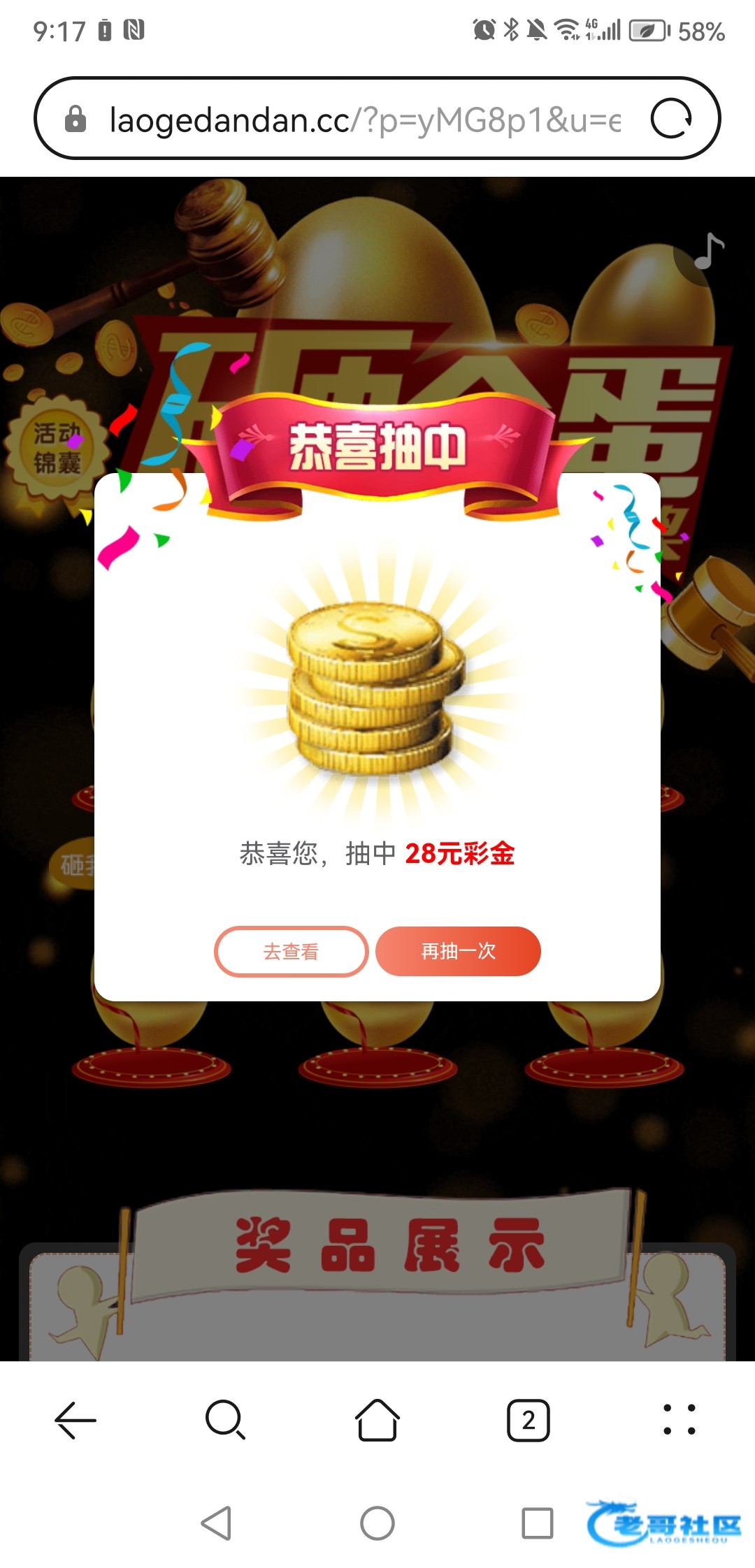Go back using the browser arrow
Image resolution: width=755 pixels, height=1568 pixels.
pyautogui.click(x=75, y=1420)
